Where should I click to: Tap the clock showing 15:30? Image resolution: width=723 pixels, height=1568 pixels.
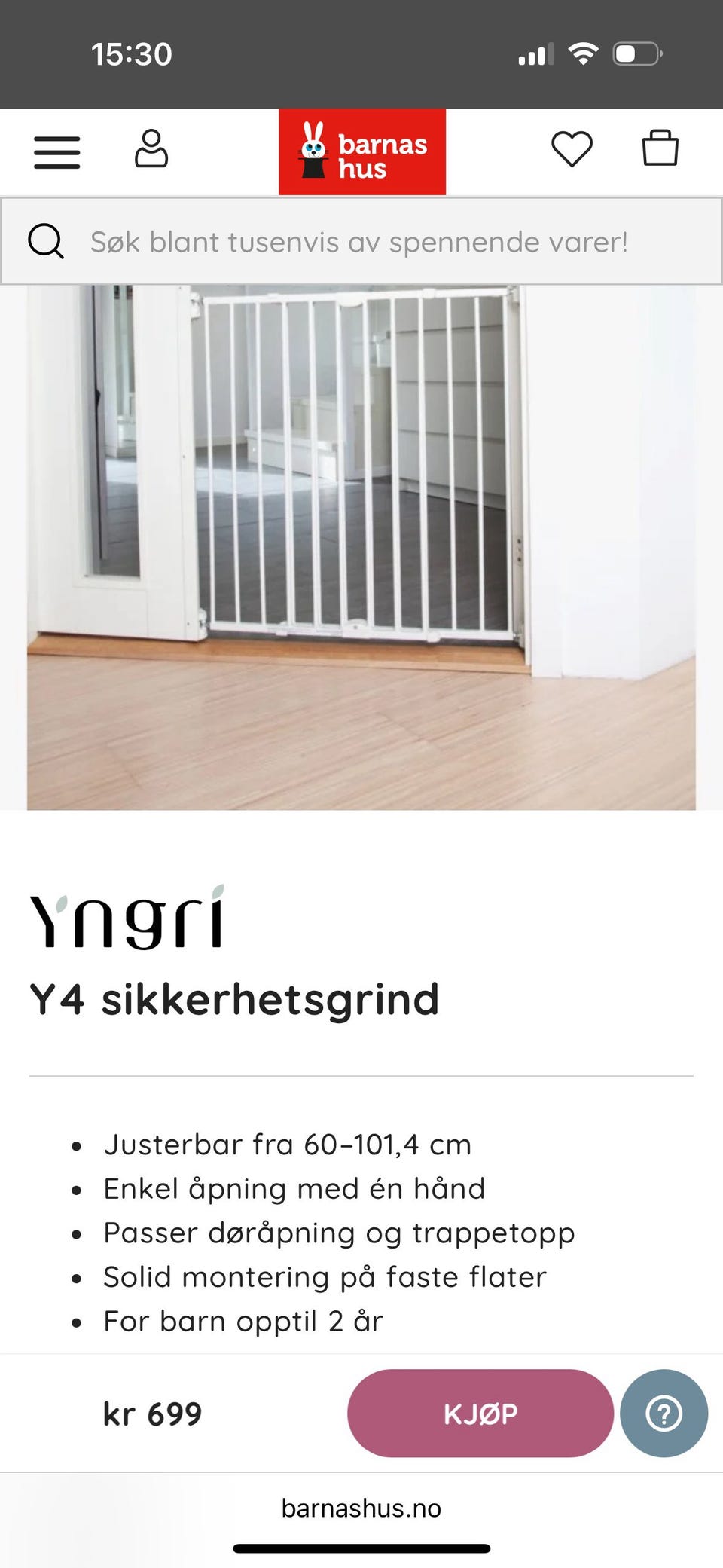[133, 52]
